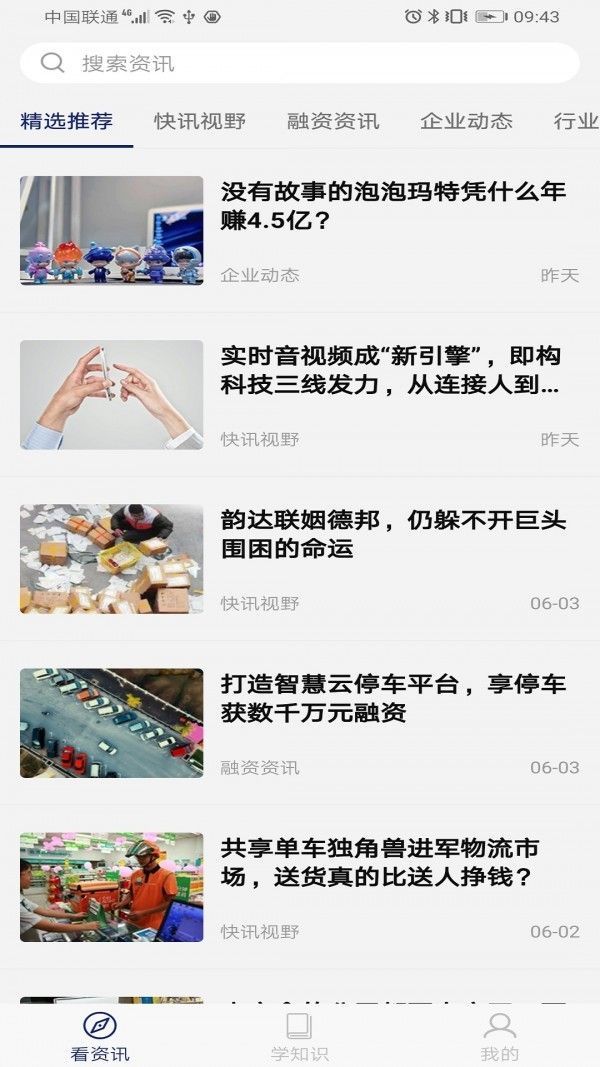This screenshot has width=600, height=1067.
Task: Open the 企业动态 tab
Action: tap(466, 121)
